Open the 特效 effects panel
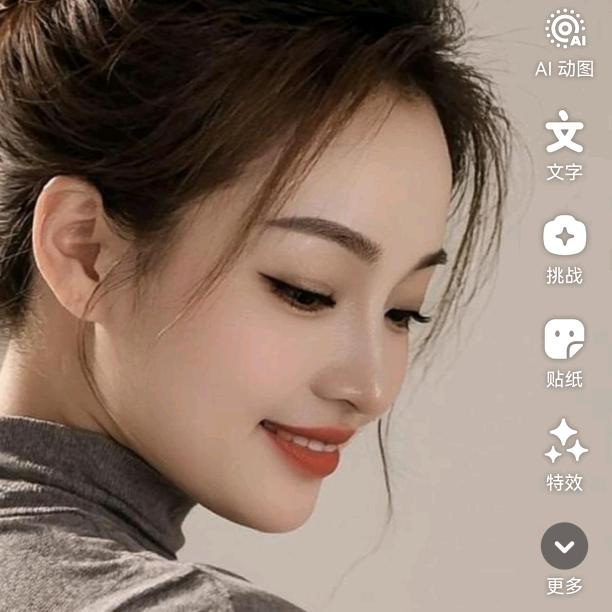Screen dimensions: 612x612 [x=565, y=443]
